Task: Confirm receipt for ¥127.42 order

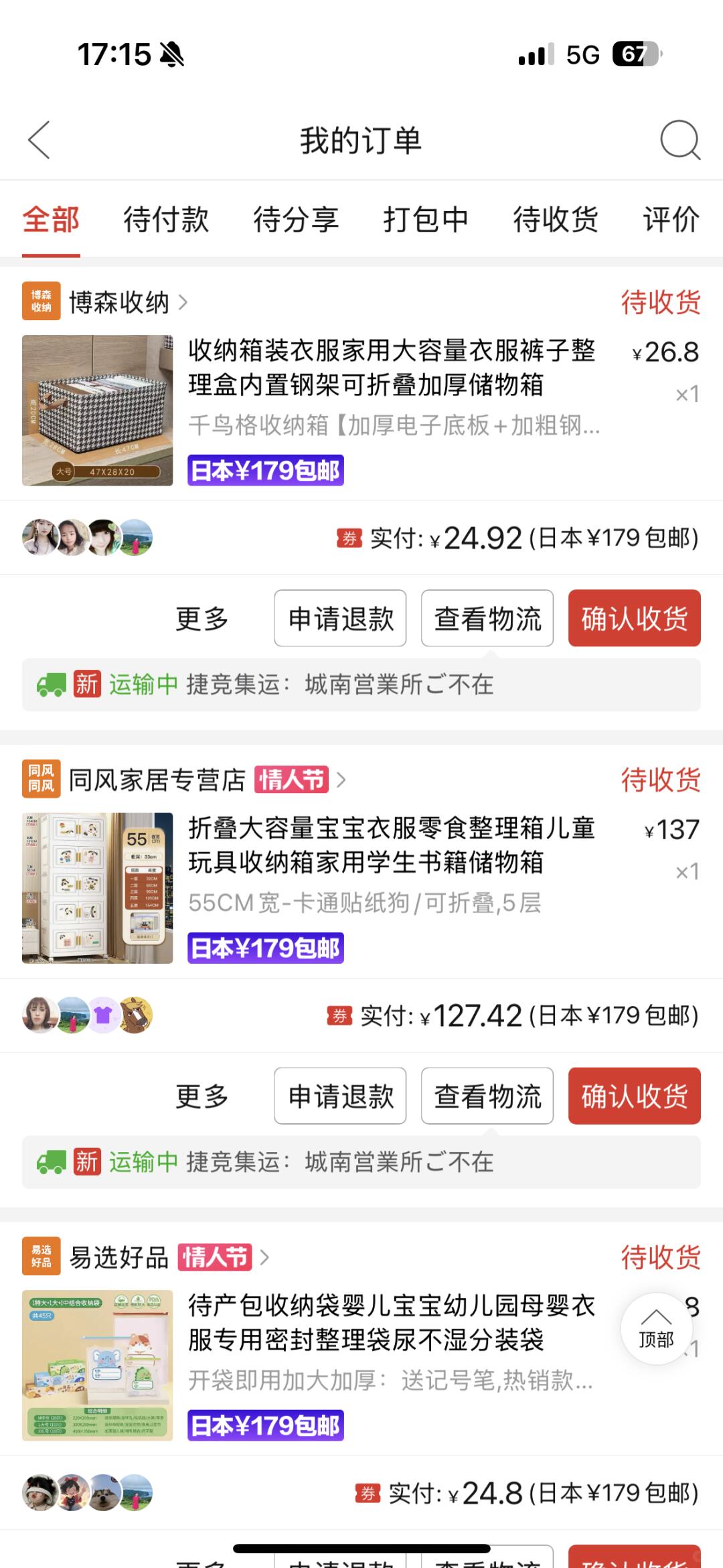Action: coord(634,1096)
